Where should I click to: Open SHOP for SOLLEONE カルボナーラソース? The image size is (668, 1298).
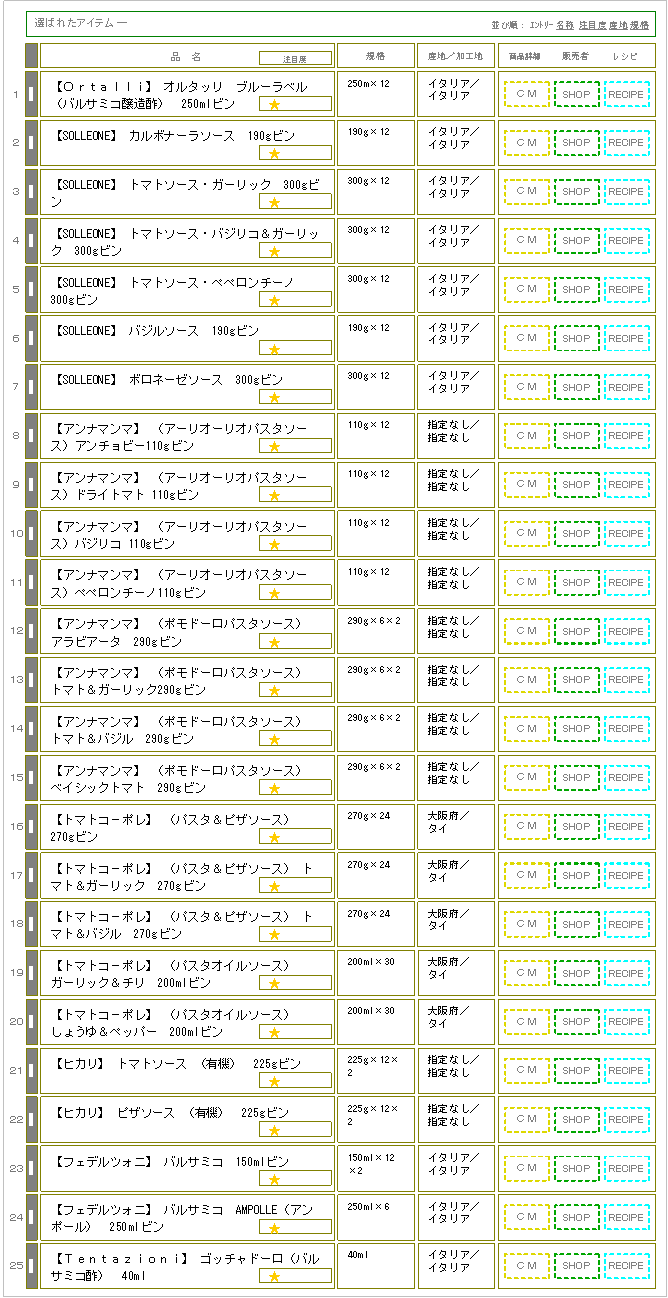coord(576,143)
